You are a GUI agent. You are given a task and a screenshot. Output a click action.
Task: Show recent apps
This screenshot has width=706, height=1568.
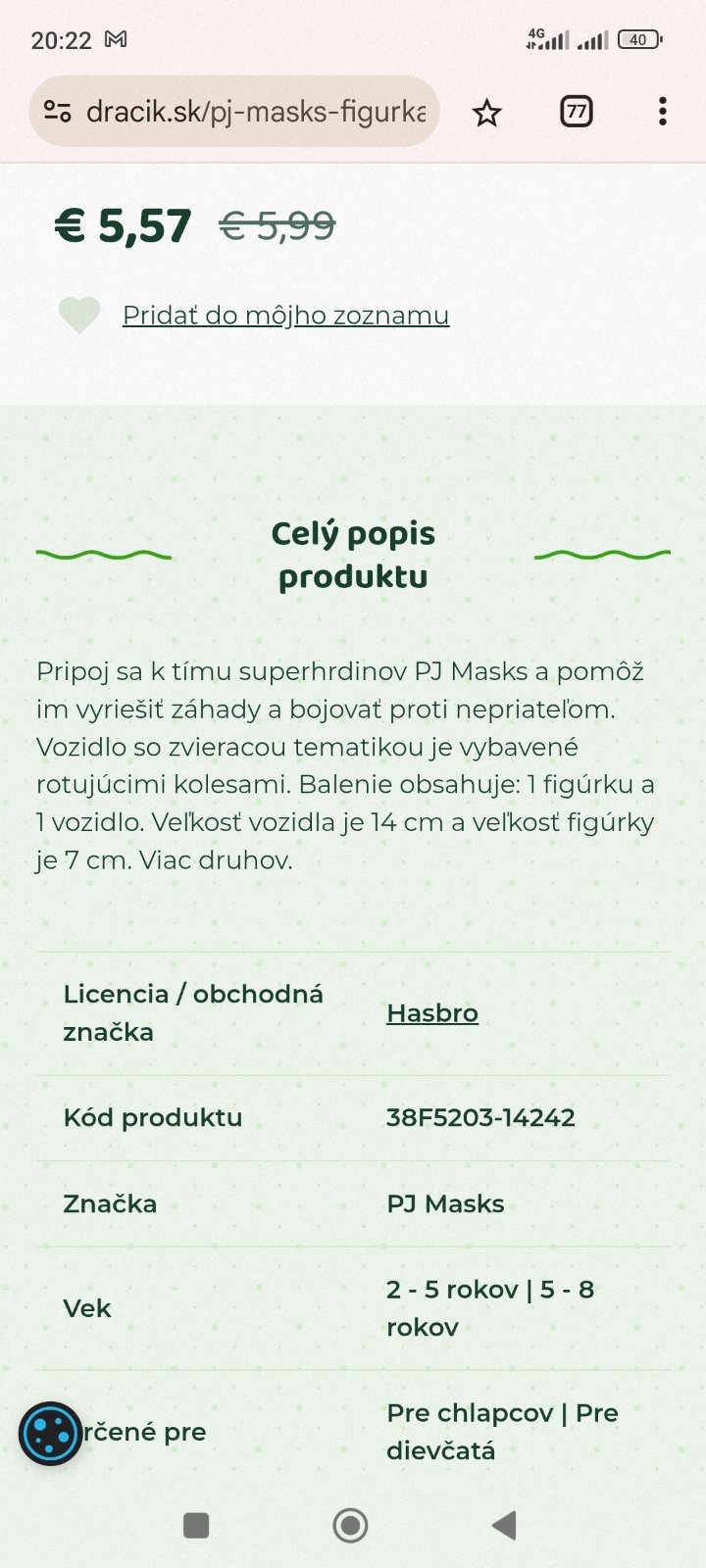196,1525
